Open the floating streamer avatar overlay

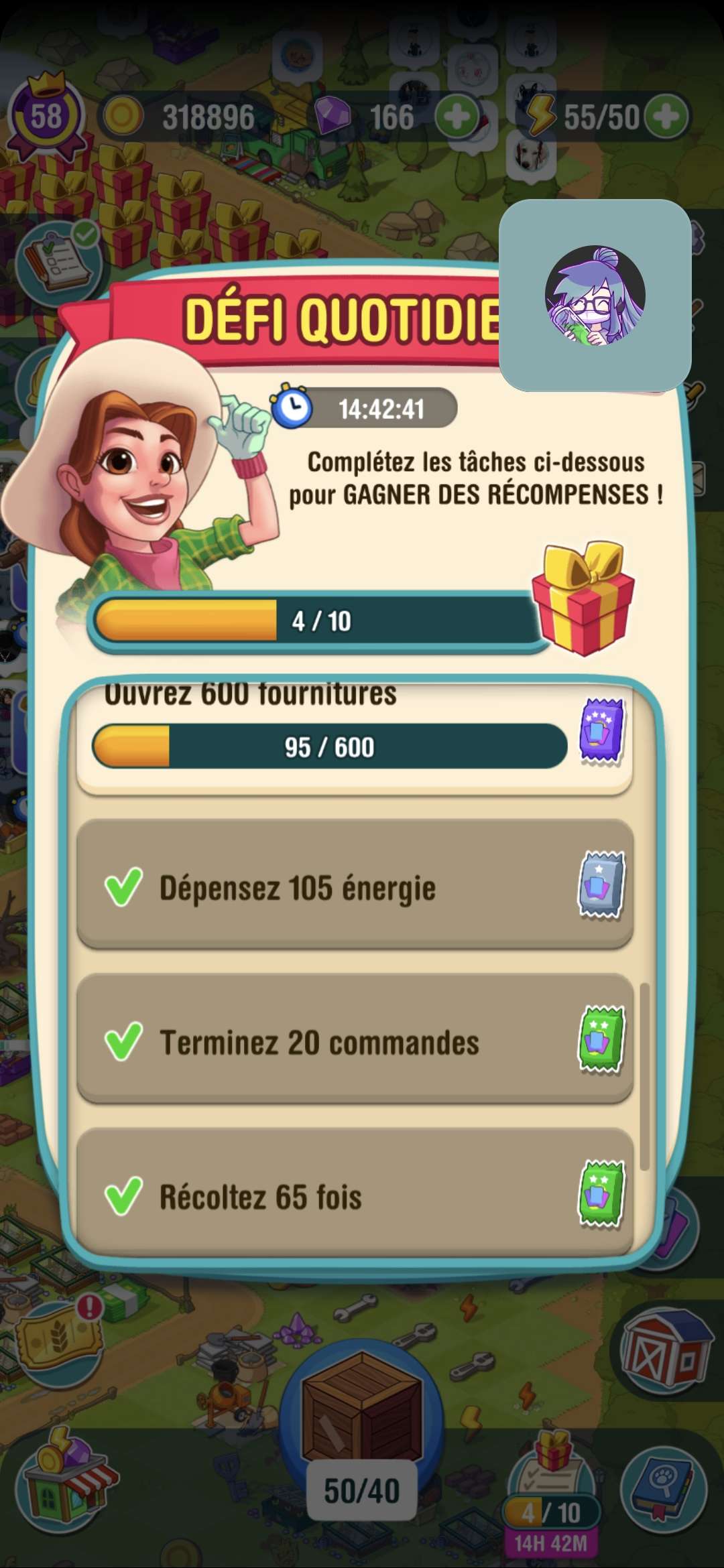coord(595,296)
